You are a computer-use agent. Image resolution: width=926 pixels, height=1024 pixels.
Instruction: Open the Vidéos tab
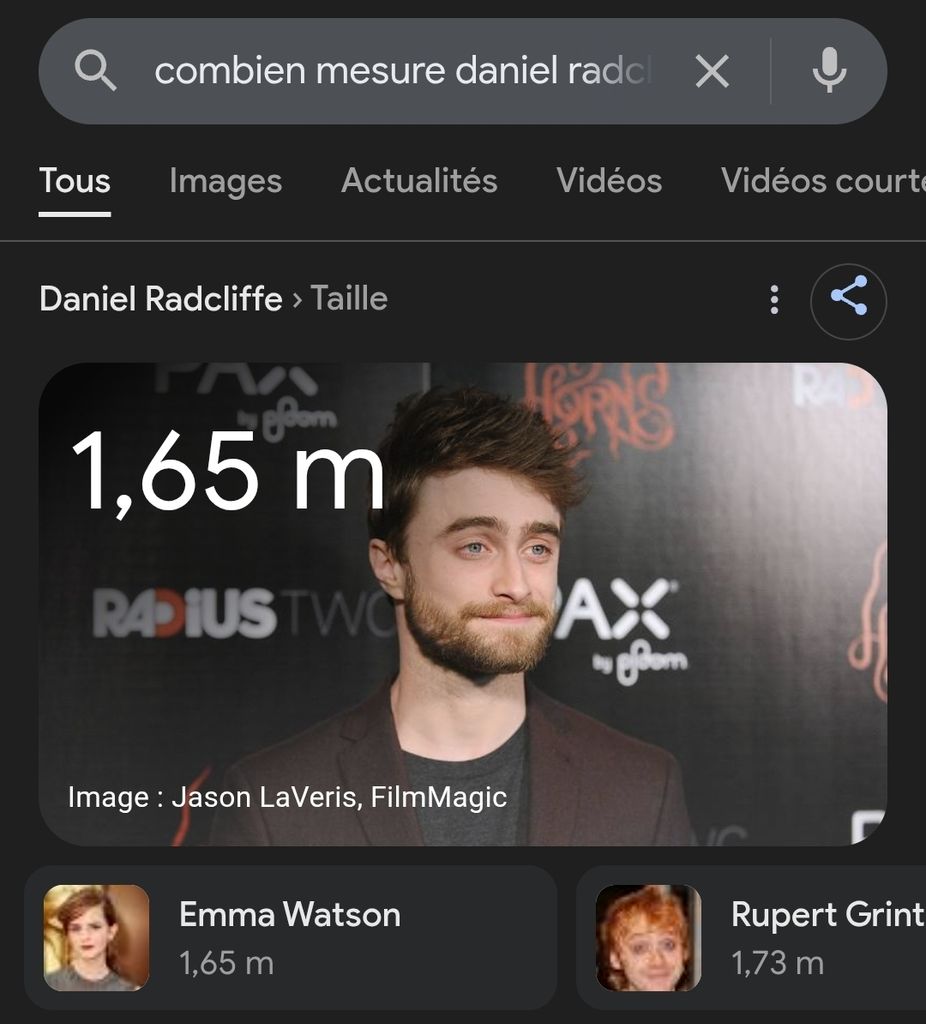click(609, 181)
